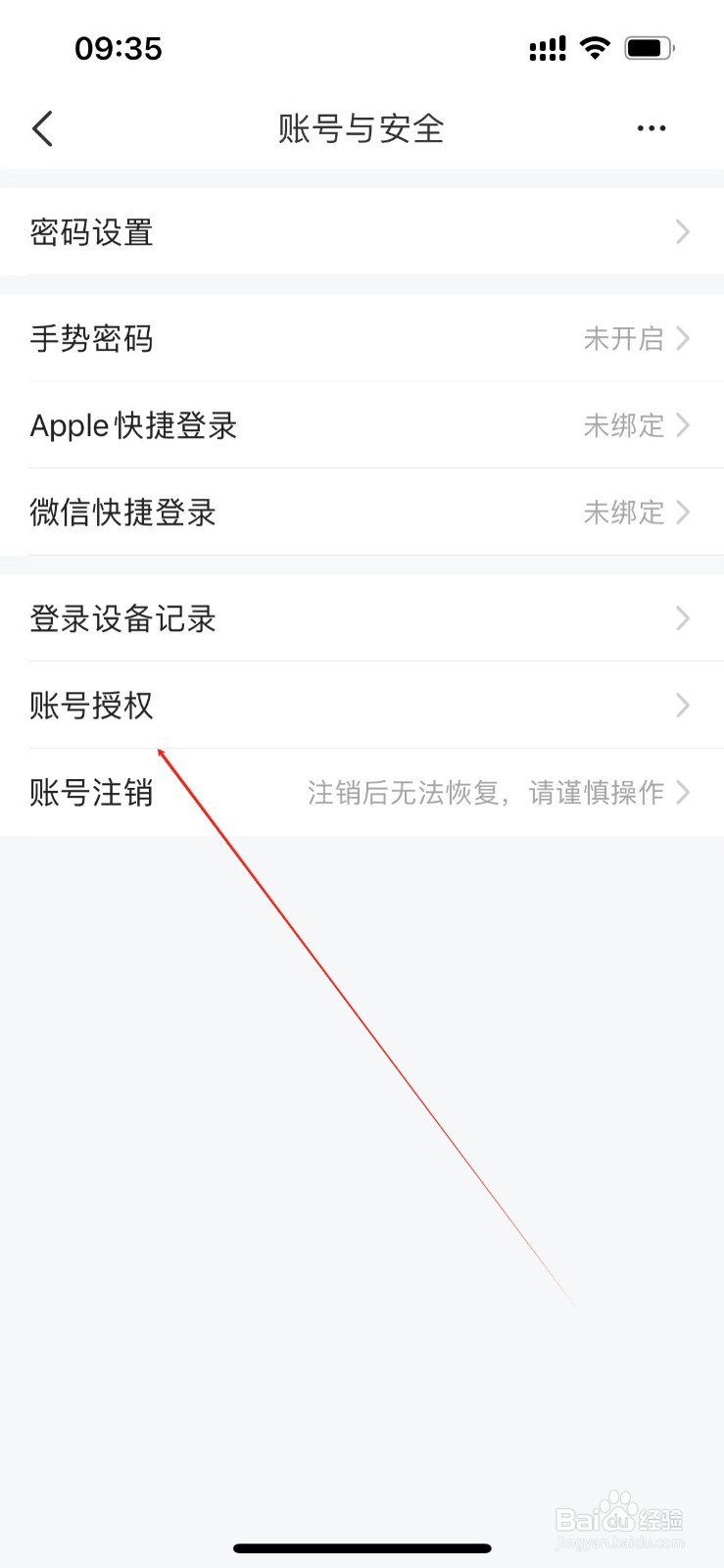Viewport: 724px width, 1568px height.
Task: Open 密码设置 to change password
Action: click(91, 232)
